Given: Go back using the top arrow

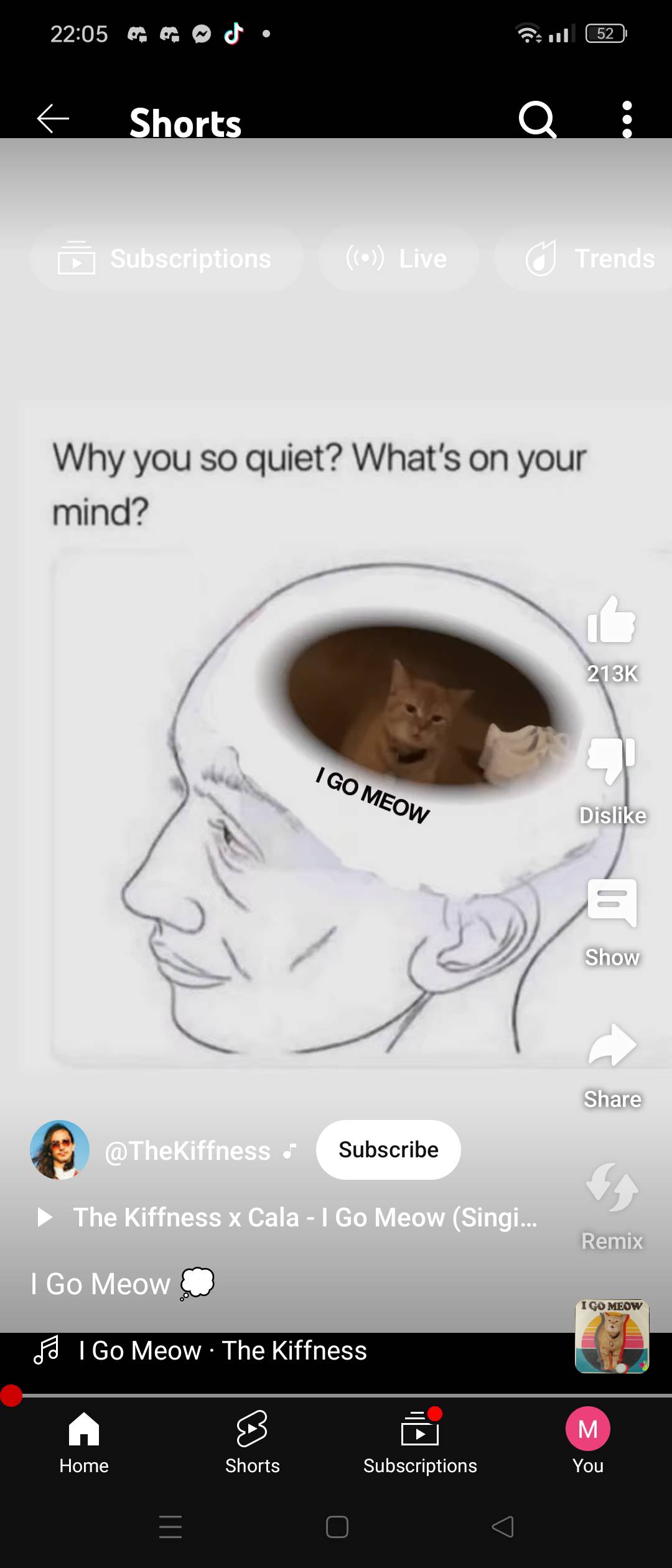Looking at the screenshot, I should tap(53, 119).
